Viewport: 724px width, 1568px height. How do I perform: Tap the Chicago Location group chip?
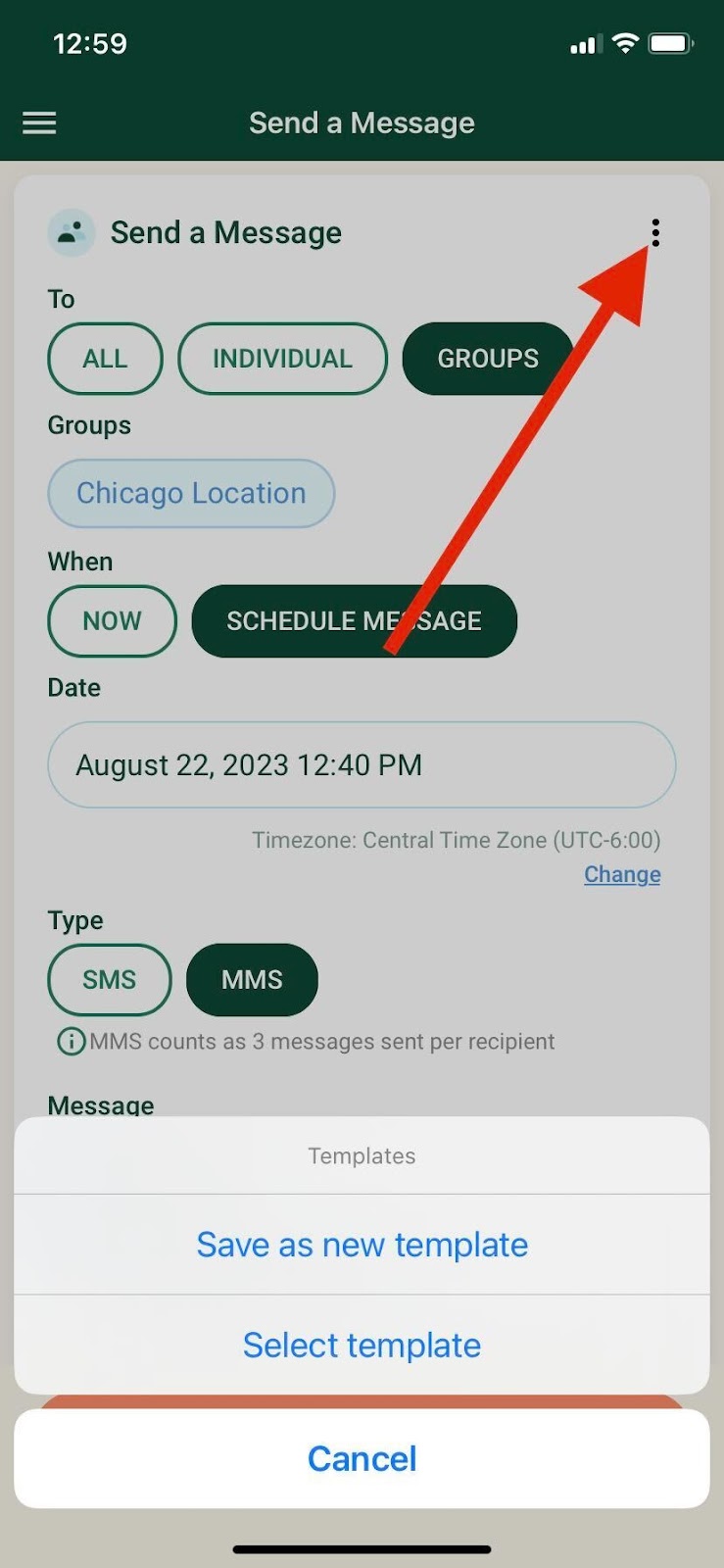(191, 493)
